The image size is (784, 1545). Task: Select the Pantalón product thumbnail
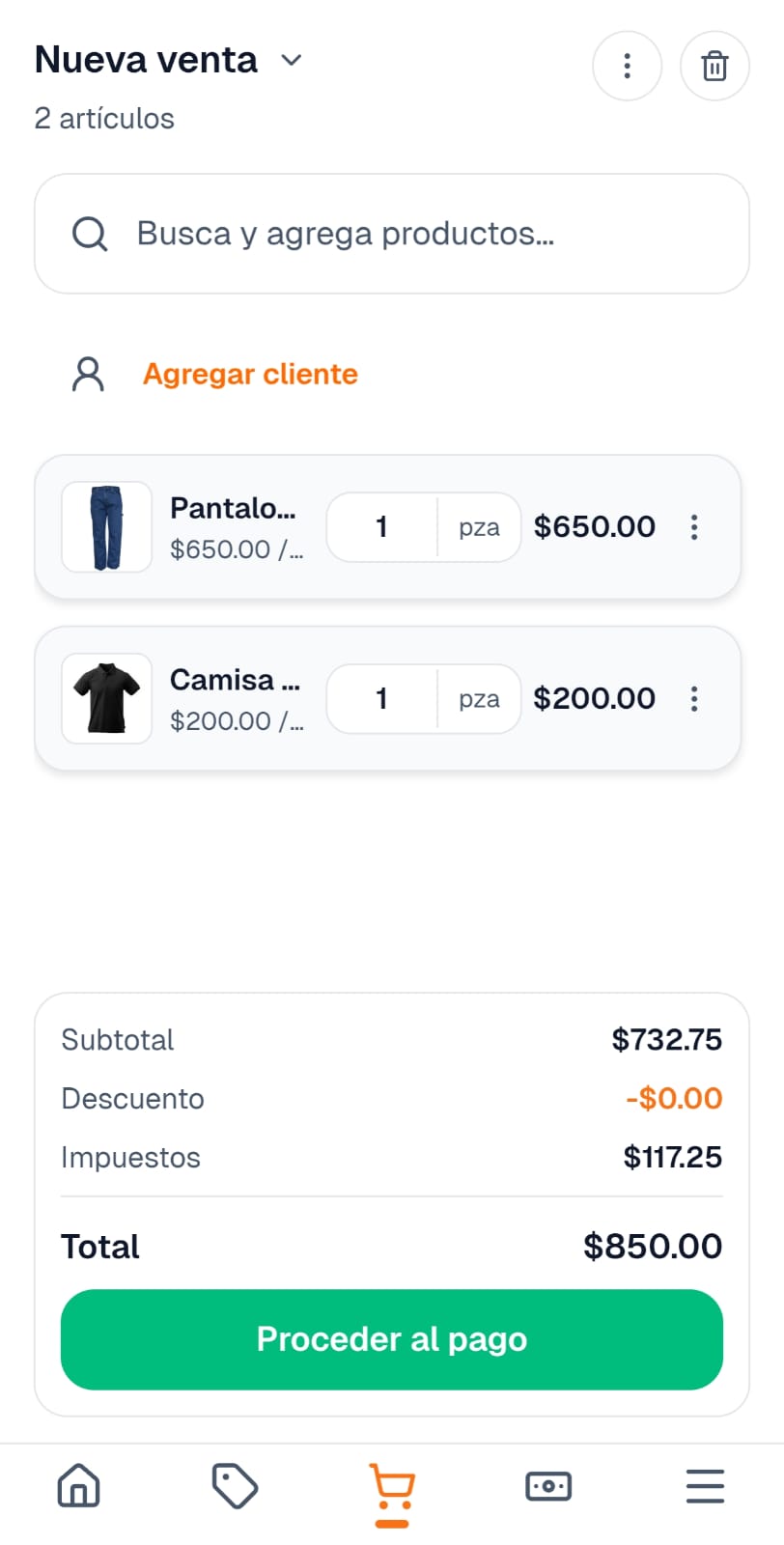106,527
